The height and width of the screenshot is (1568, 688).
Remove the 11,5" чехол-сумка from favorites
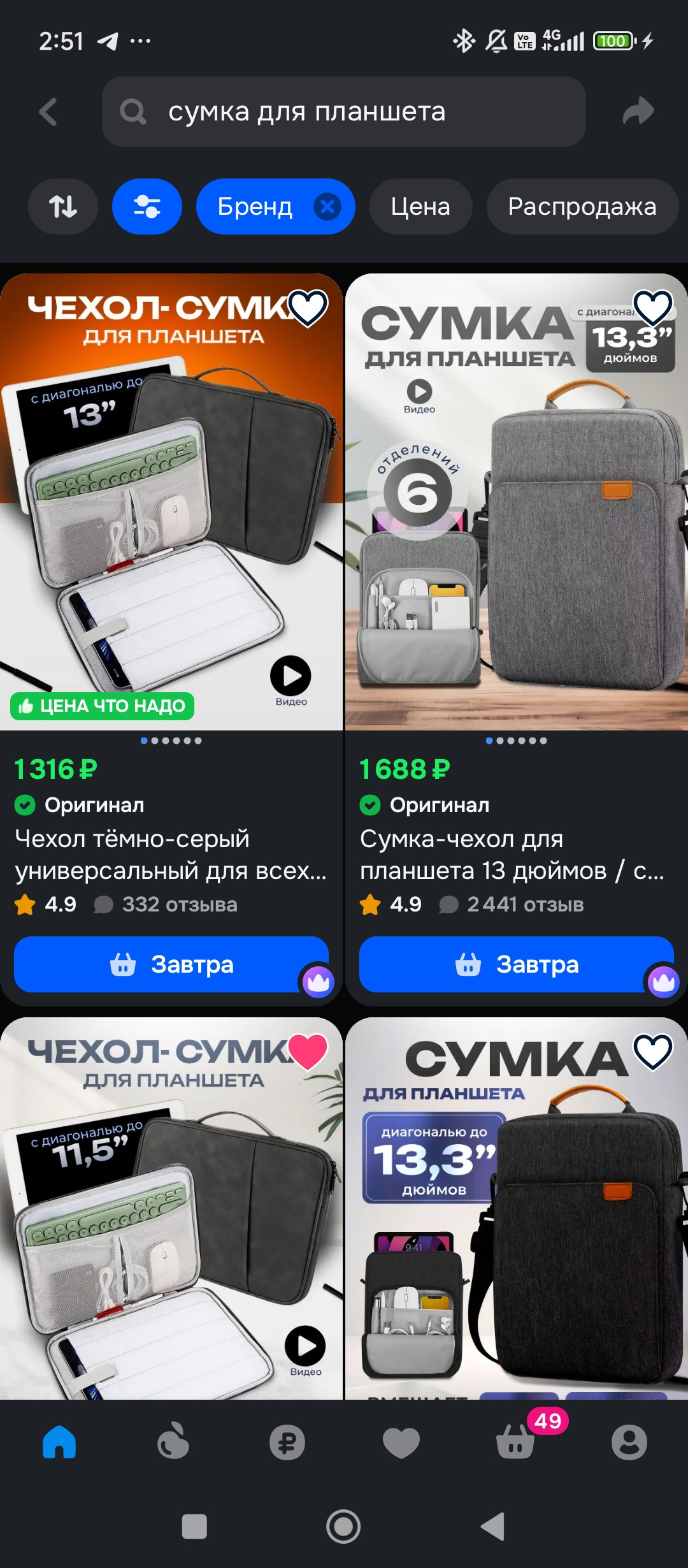pyautogui.click(x=308, y=1051)
